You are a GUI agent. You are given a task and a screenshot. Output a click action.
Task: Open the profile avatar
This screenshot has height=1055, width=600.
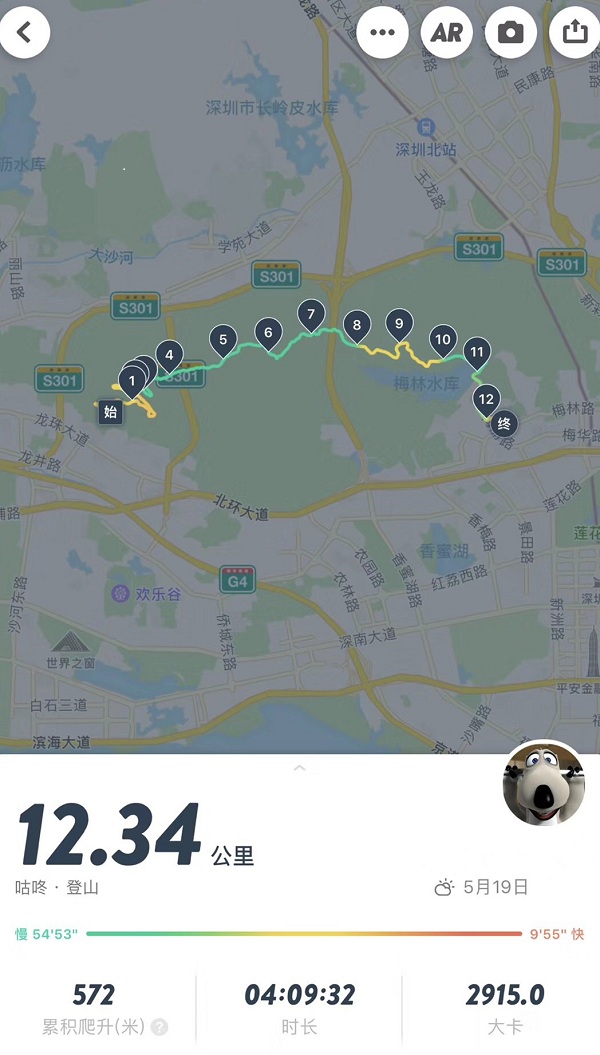pos(543,783)
